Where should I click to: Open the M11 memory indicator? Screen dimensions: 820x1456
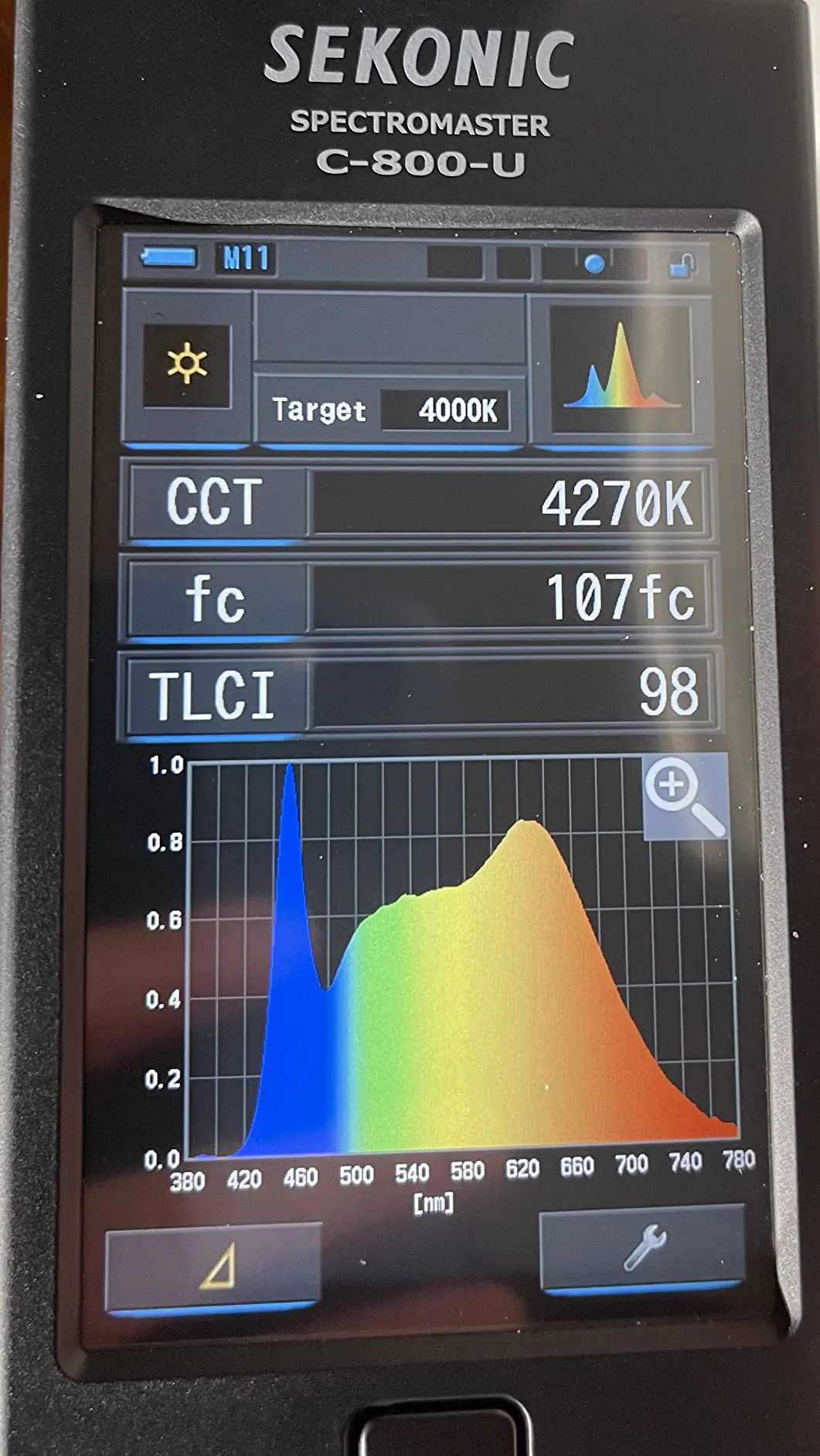point(246,258)
